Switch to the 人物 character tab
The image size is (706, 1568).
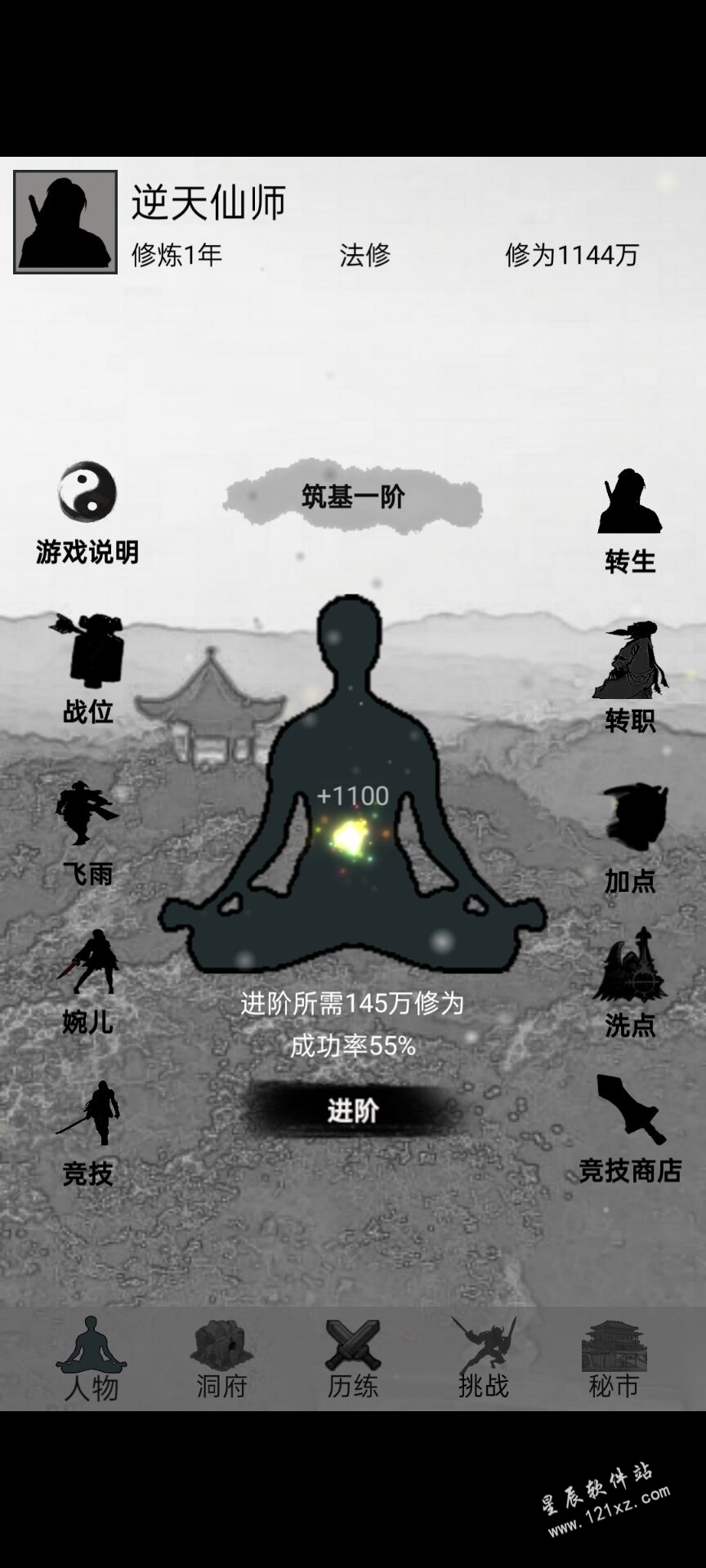92,1360
